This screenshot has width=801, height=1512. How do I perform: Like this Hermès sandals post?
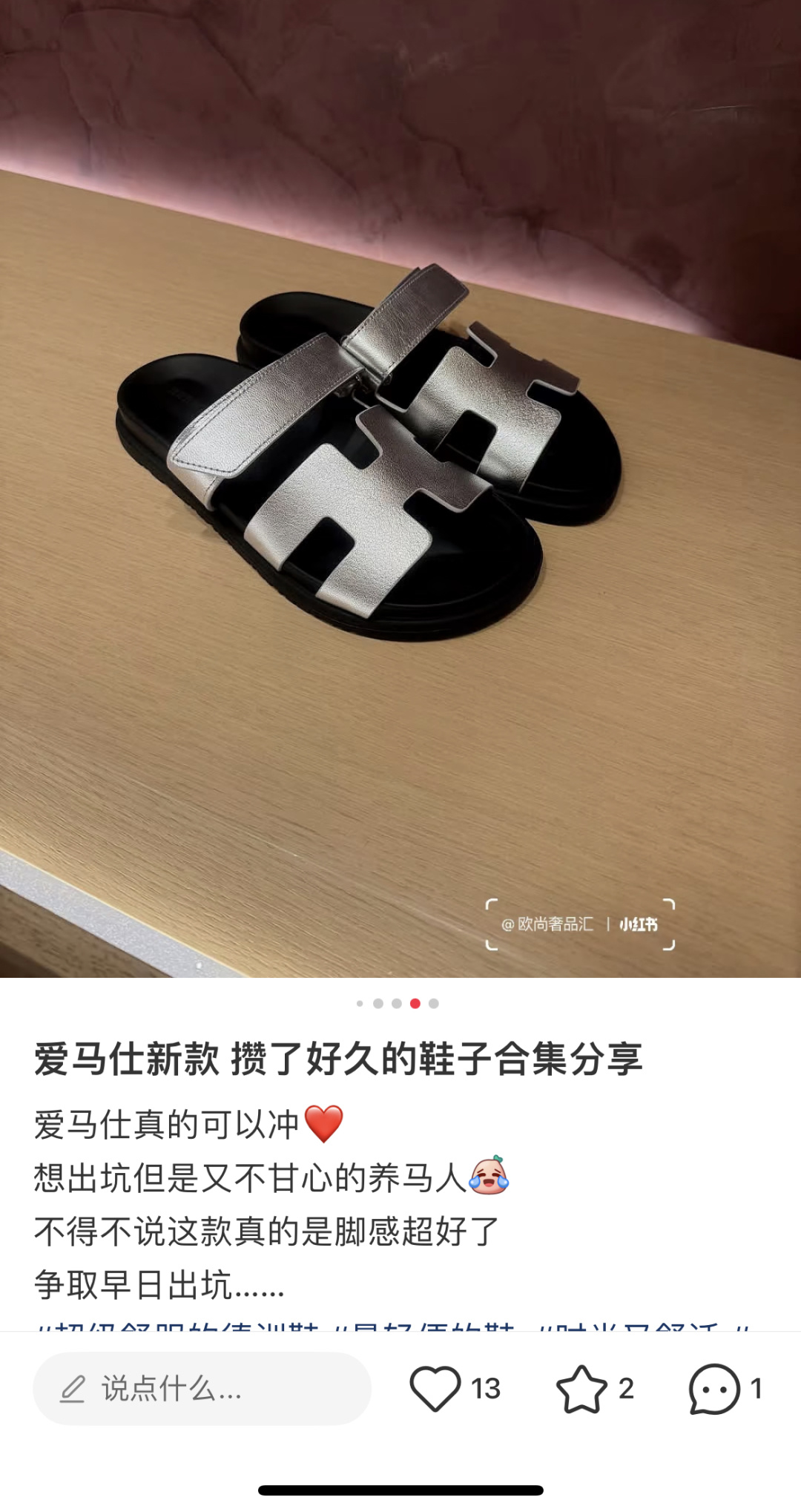click(x=435, y=1388)
